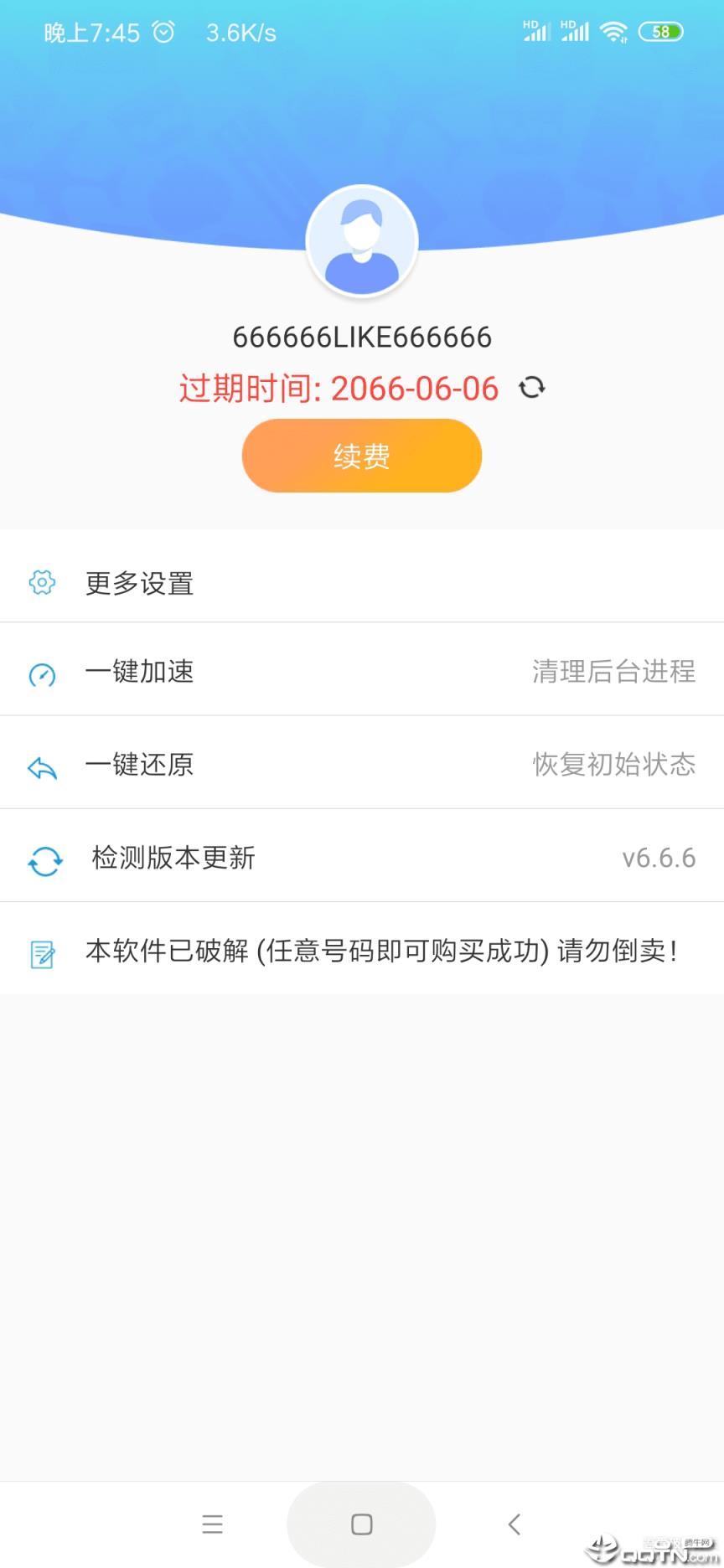Click the battery indicator showing 58
This screenshot has width=724, height=1568.
pyautogui.click(x=661, y=31)
